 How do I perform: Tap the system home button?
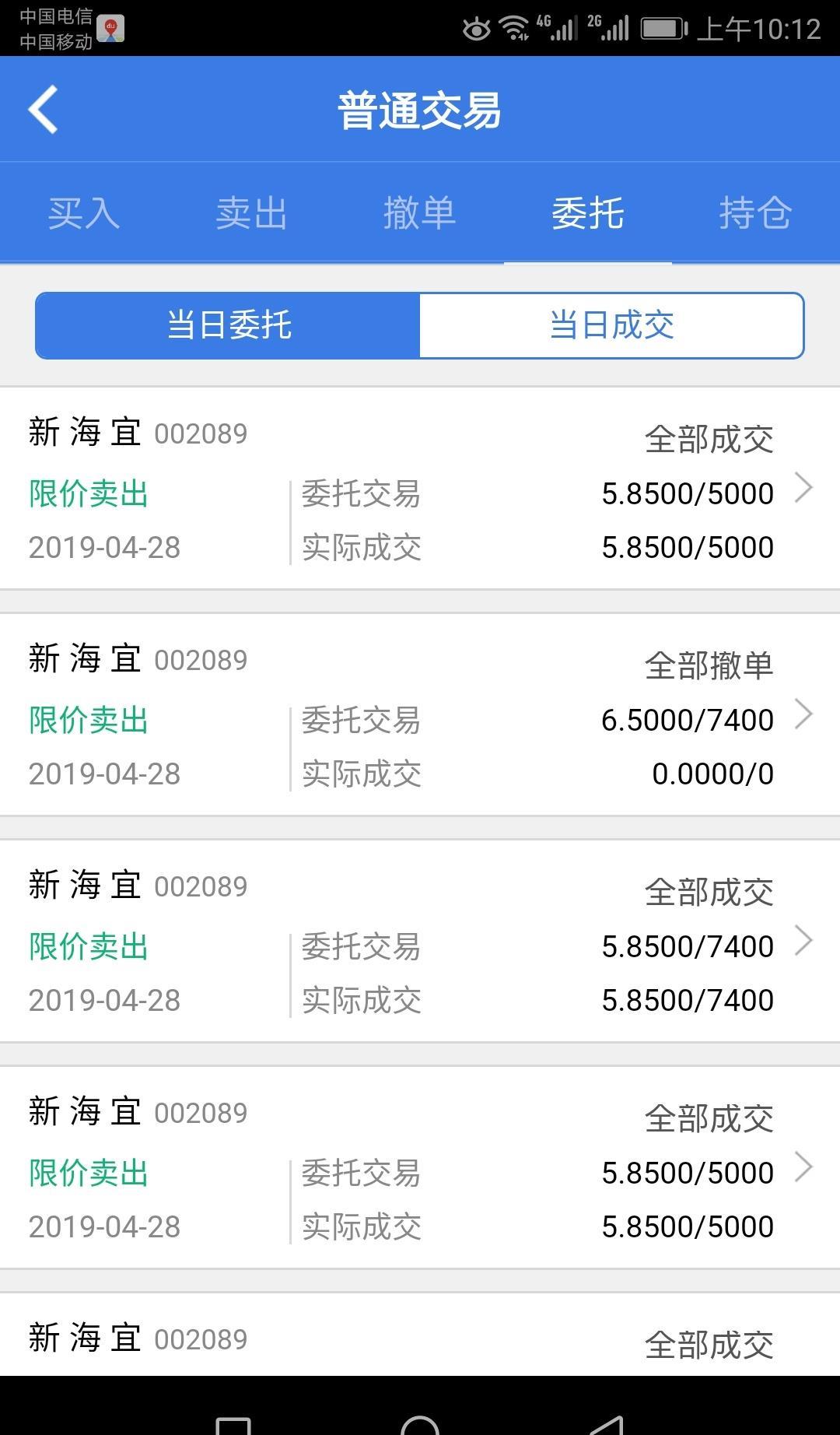point(420,1421)
